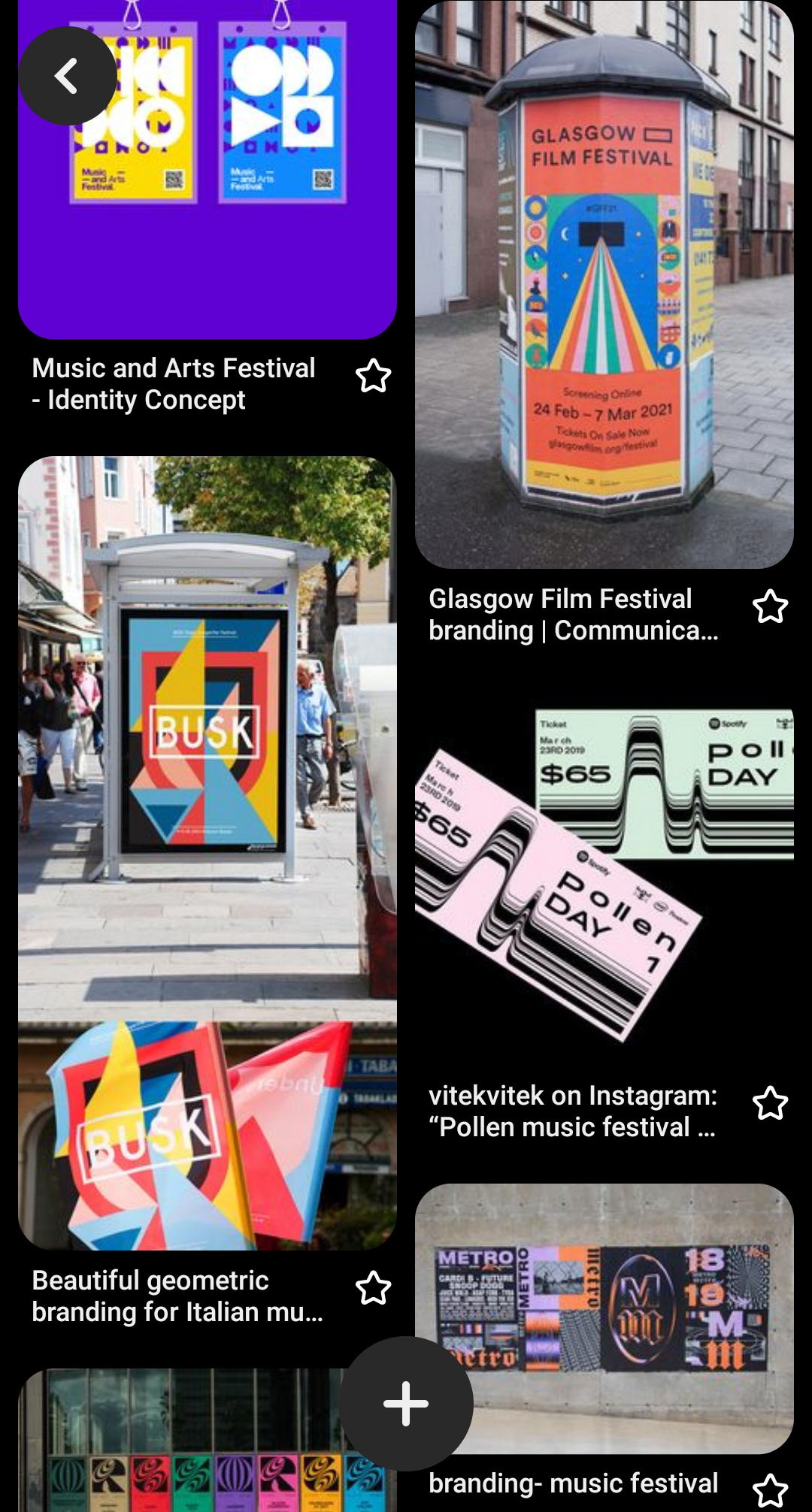
Task: Star the branding- music festival pin
Action: (770, 1489)
